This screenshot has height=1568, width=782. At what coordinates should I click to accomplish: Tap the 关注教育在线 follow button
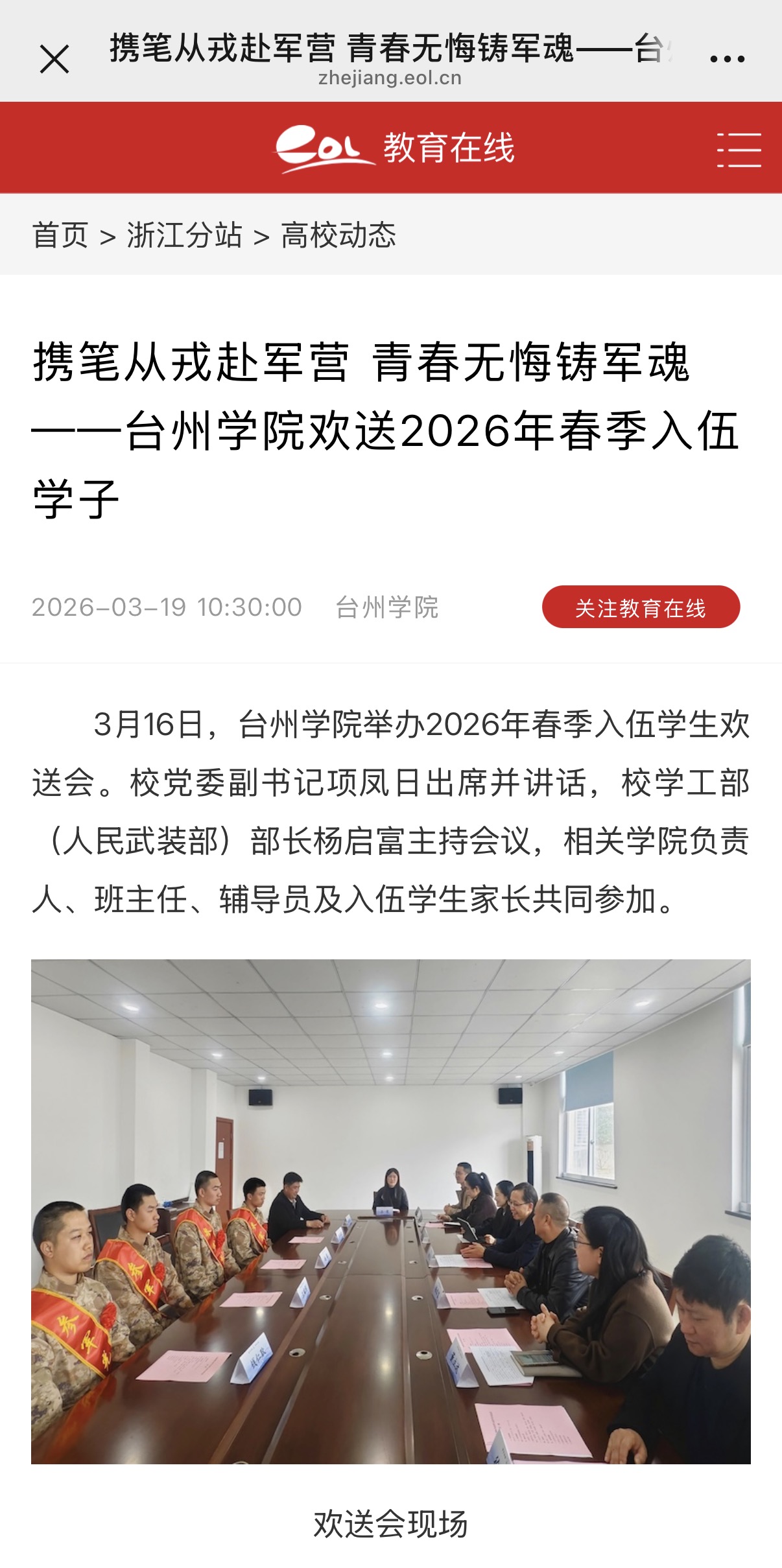pos(641,607)
